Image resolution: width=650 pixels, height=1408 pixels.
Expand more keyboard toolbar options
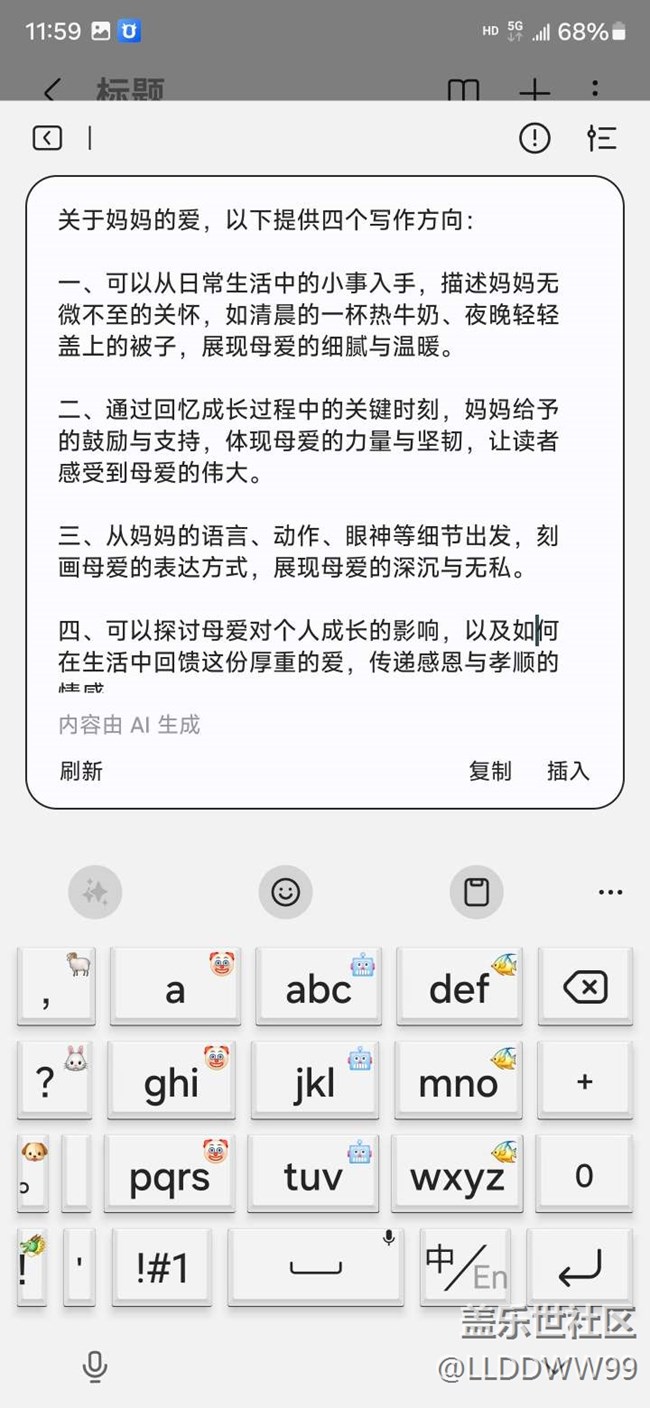[x=610, y=892]
